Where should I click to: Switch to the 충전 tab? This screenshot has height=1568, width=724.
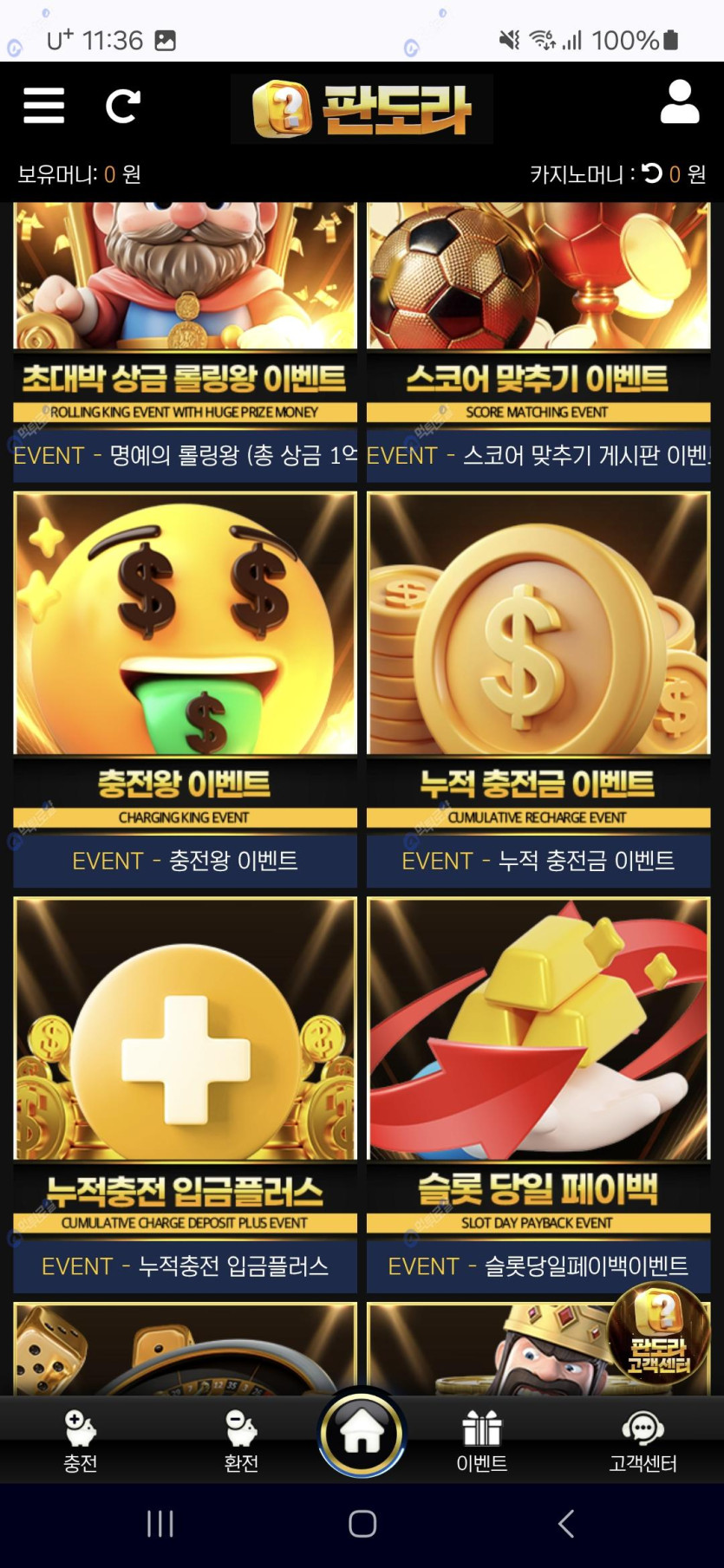coord(81,1441)
